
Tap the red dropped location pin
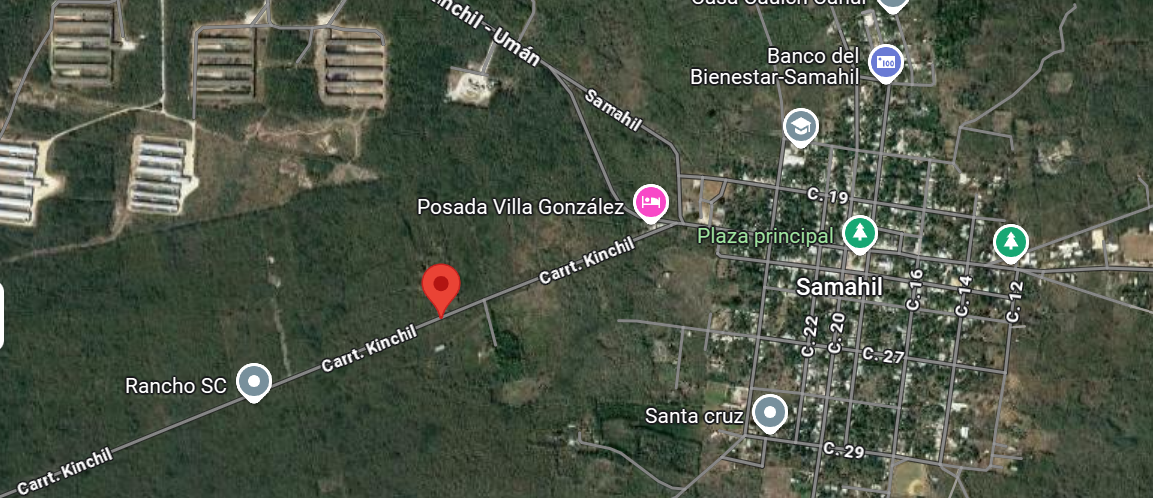tap(441, 285)
